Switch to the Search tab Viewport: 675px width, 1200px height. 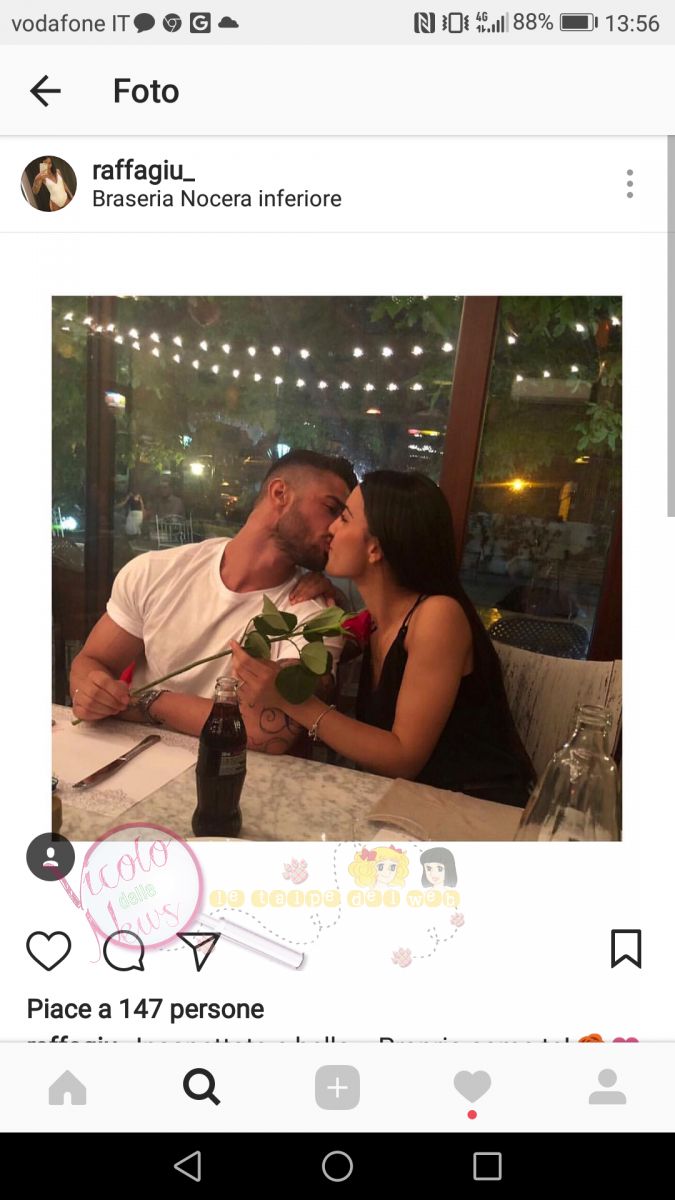coord(202,1087)
